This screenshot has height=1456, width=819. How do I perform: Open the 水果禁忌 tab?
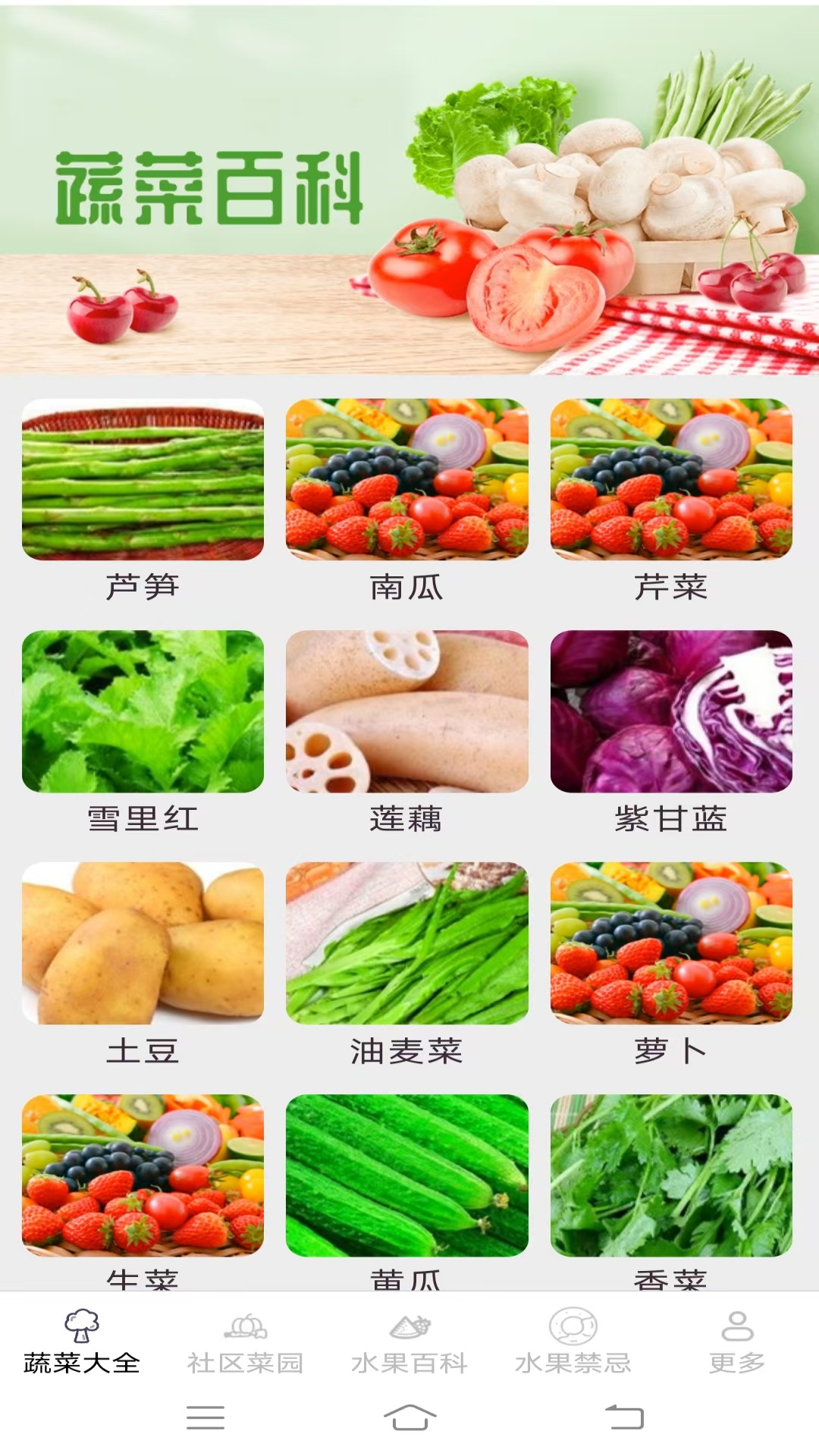point(573,1342)
